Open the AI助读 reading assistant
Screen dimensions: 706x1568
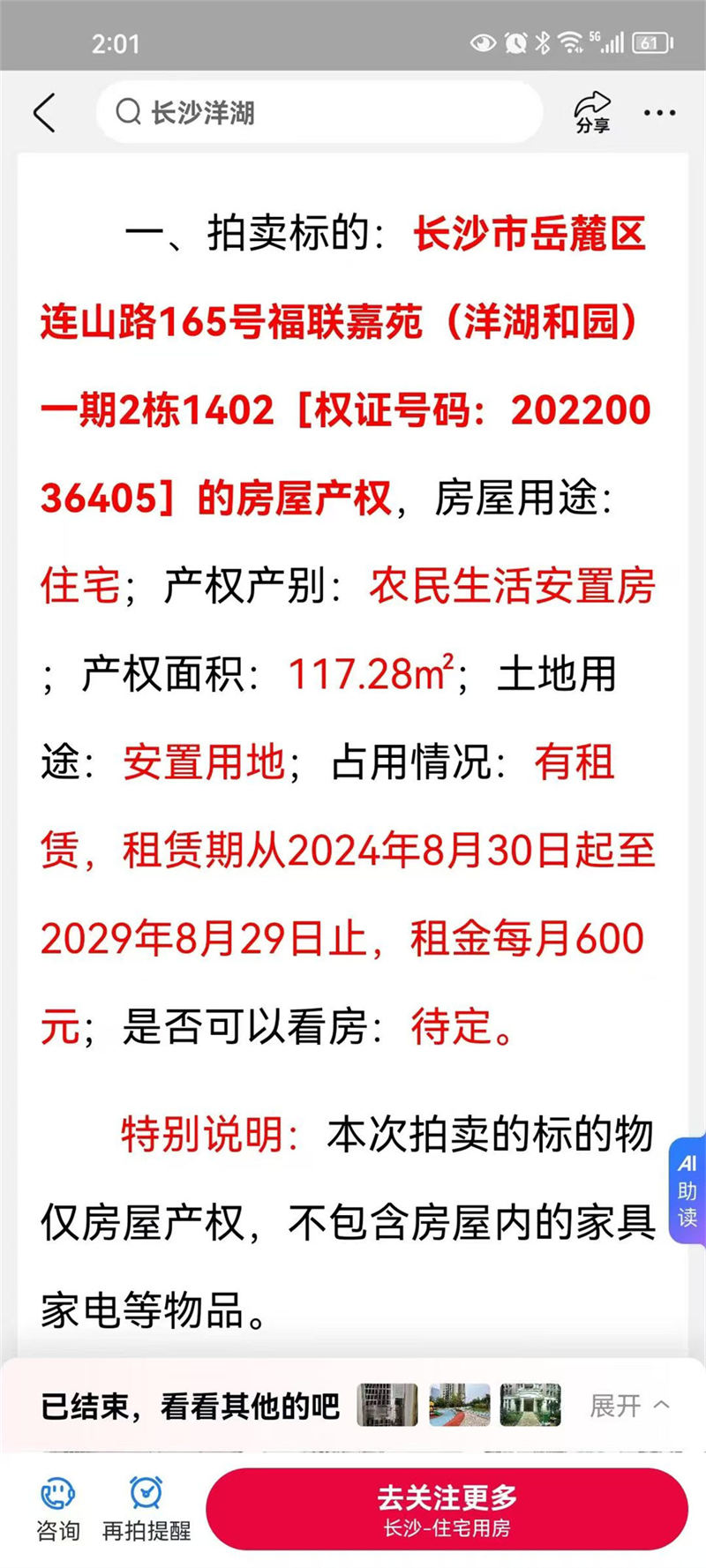687,1190
